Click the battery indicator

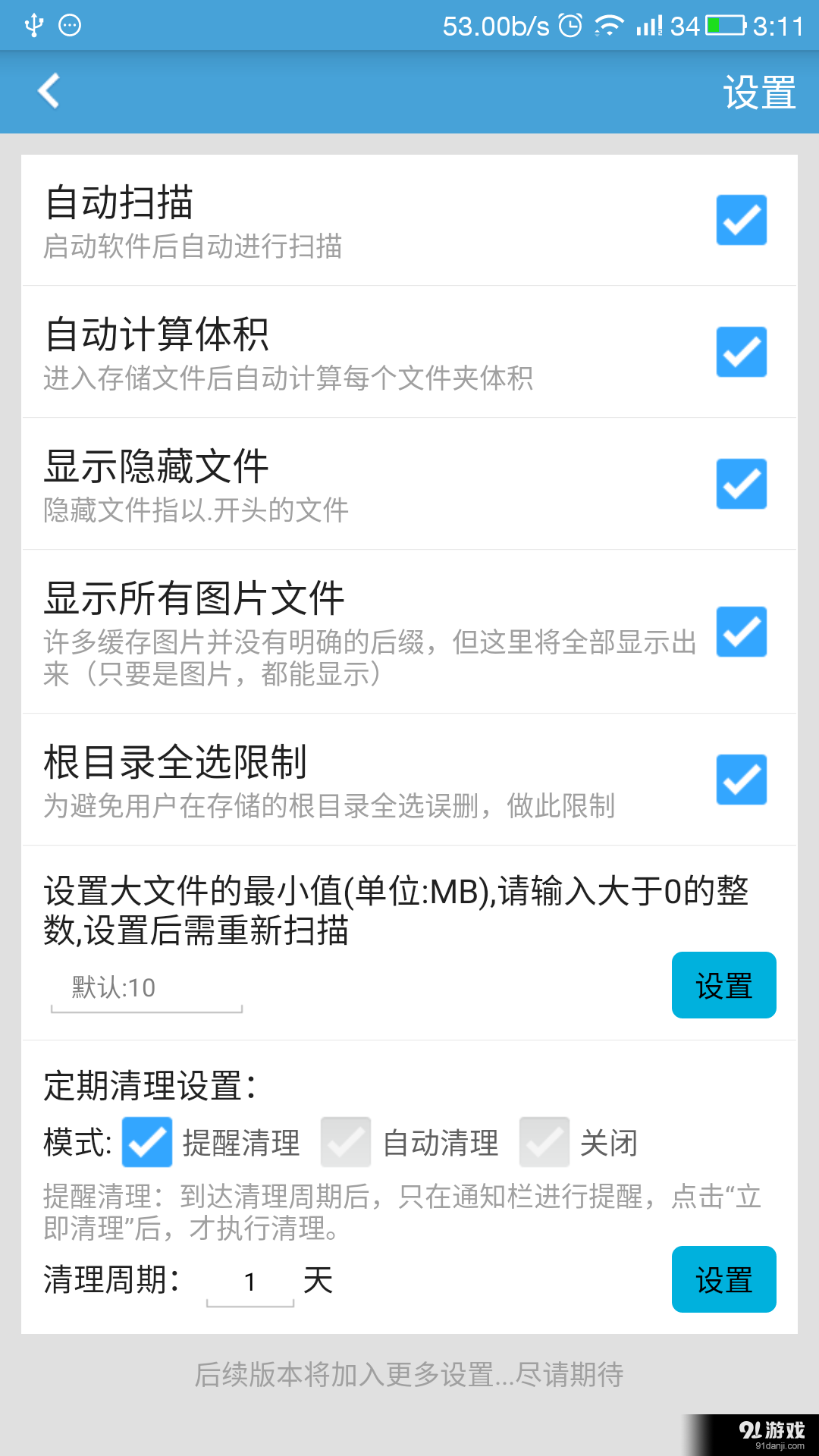(x=726, y=25)
